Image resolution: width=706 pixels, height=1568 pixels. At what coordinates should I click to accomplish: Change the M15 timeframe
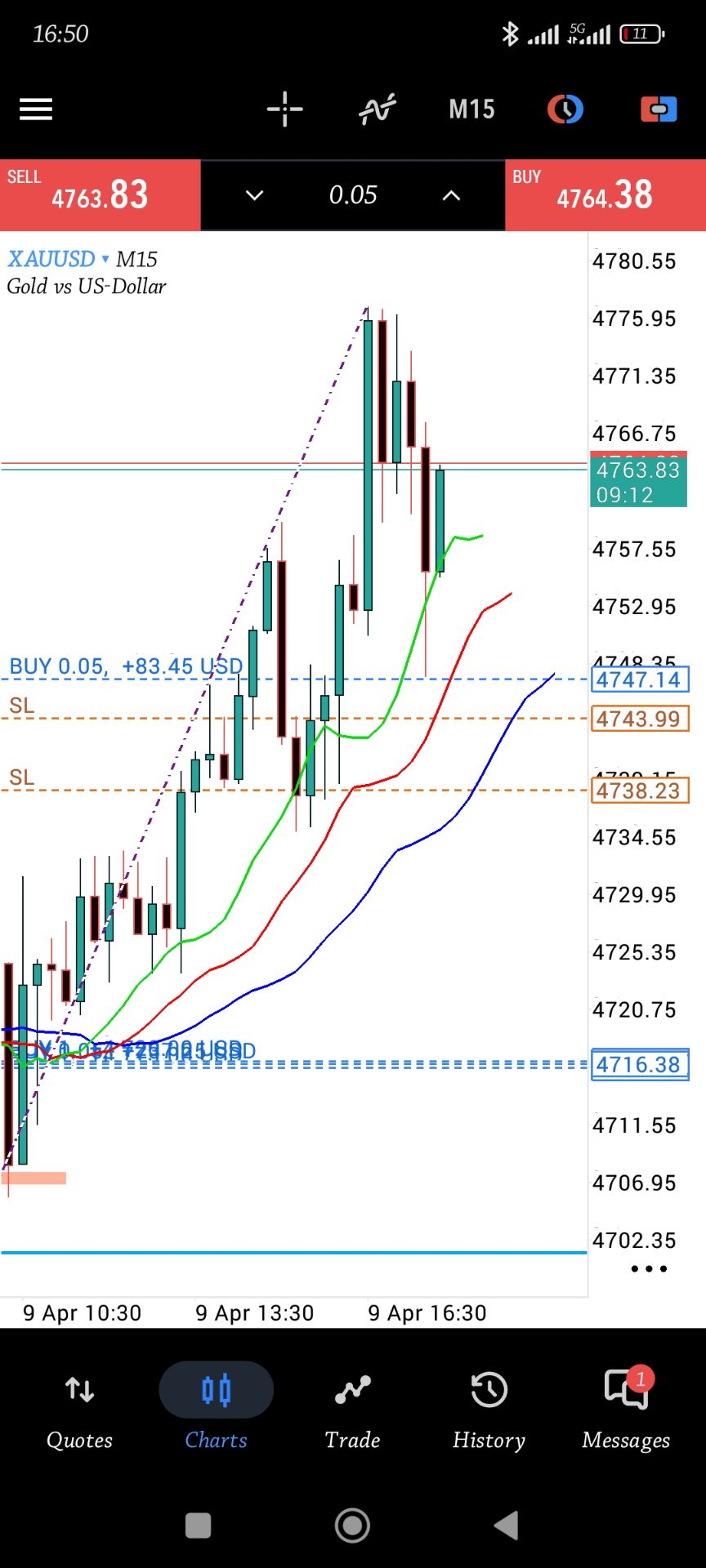click(x=471, y=109)
